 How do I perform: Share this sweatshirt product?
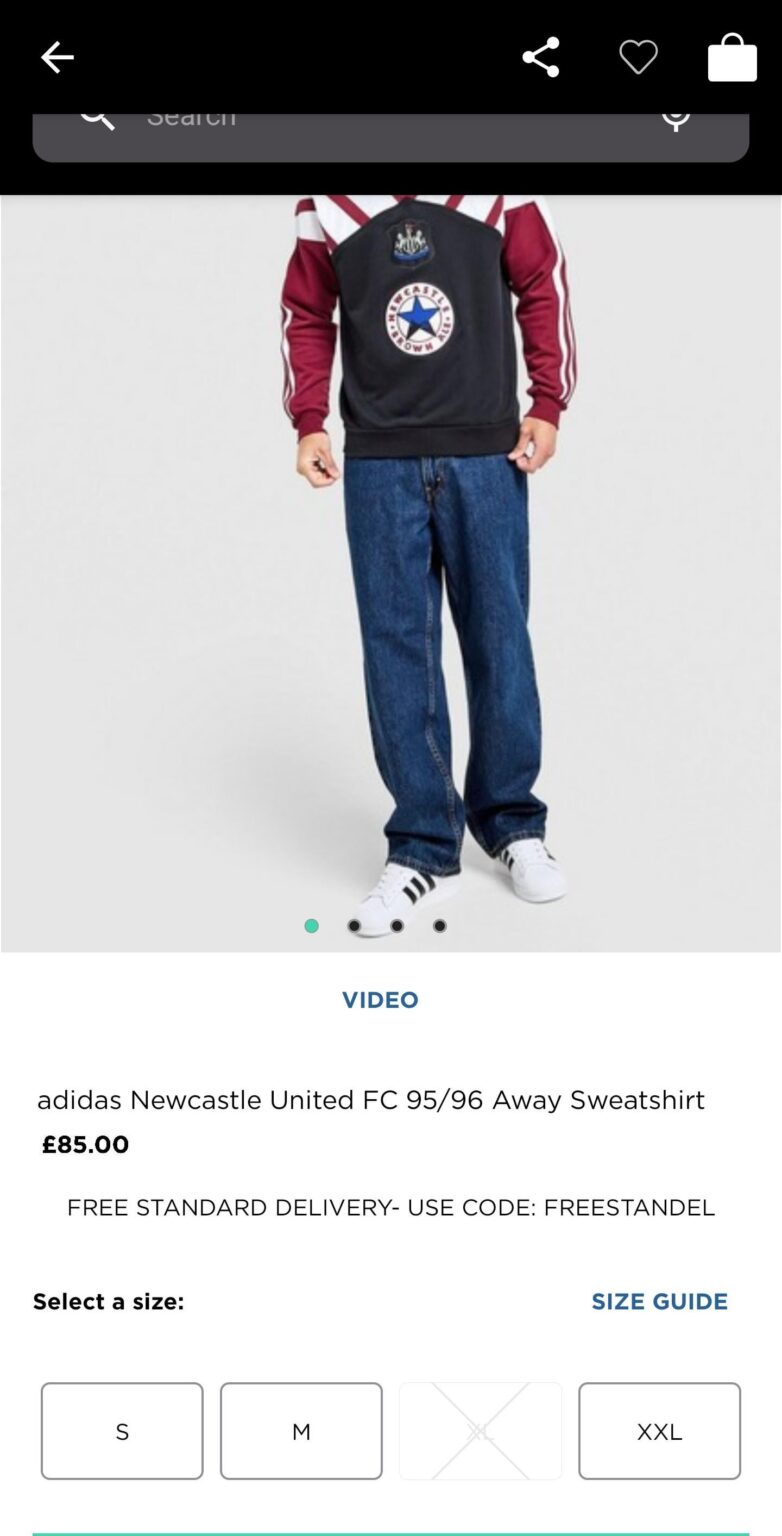[541, 57]
